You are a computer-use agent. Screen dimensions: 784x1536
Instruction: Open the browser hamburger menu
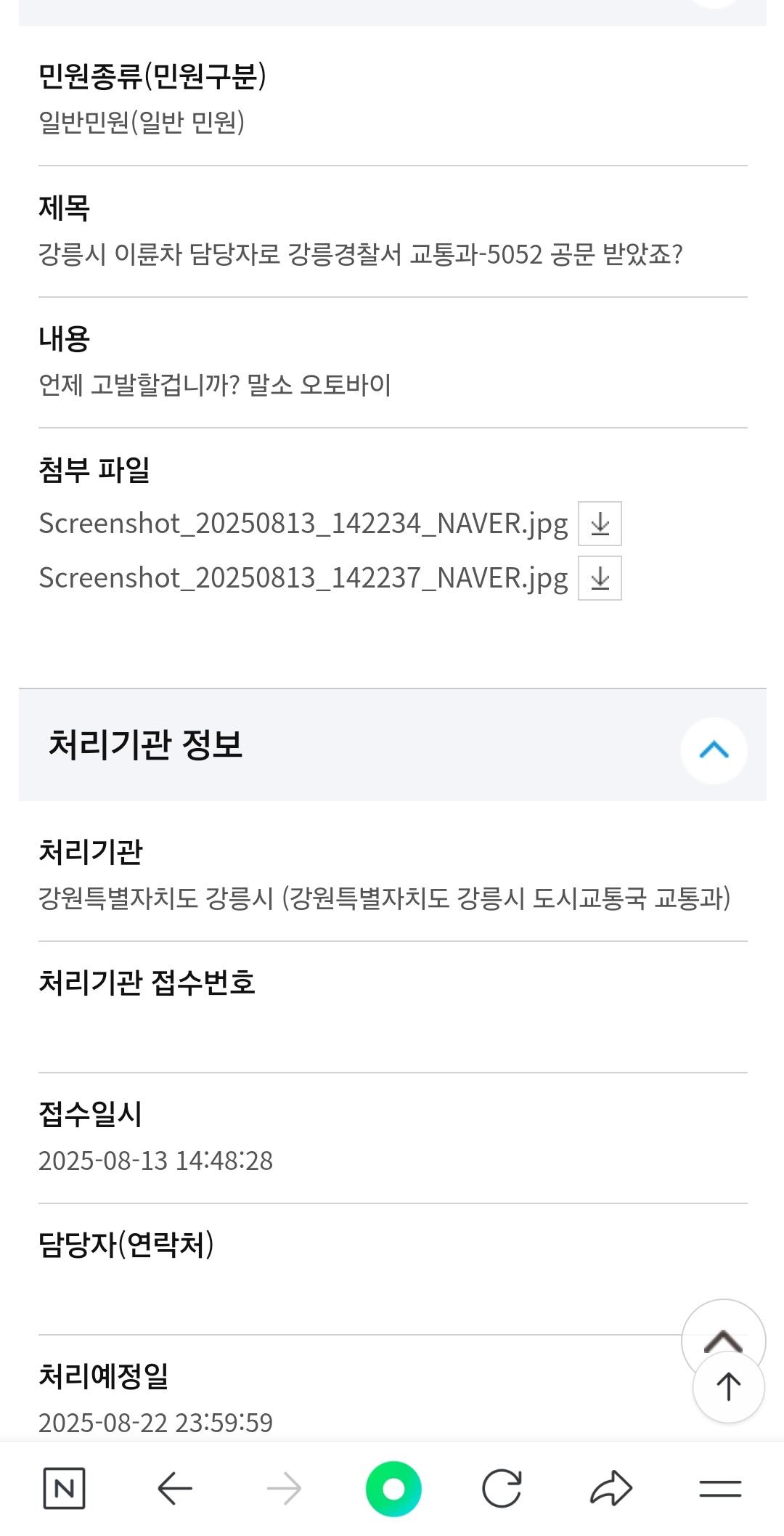(x=720, y=1489)
